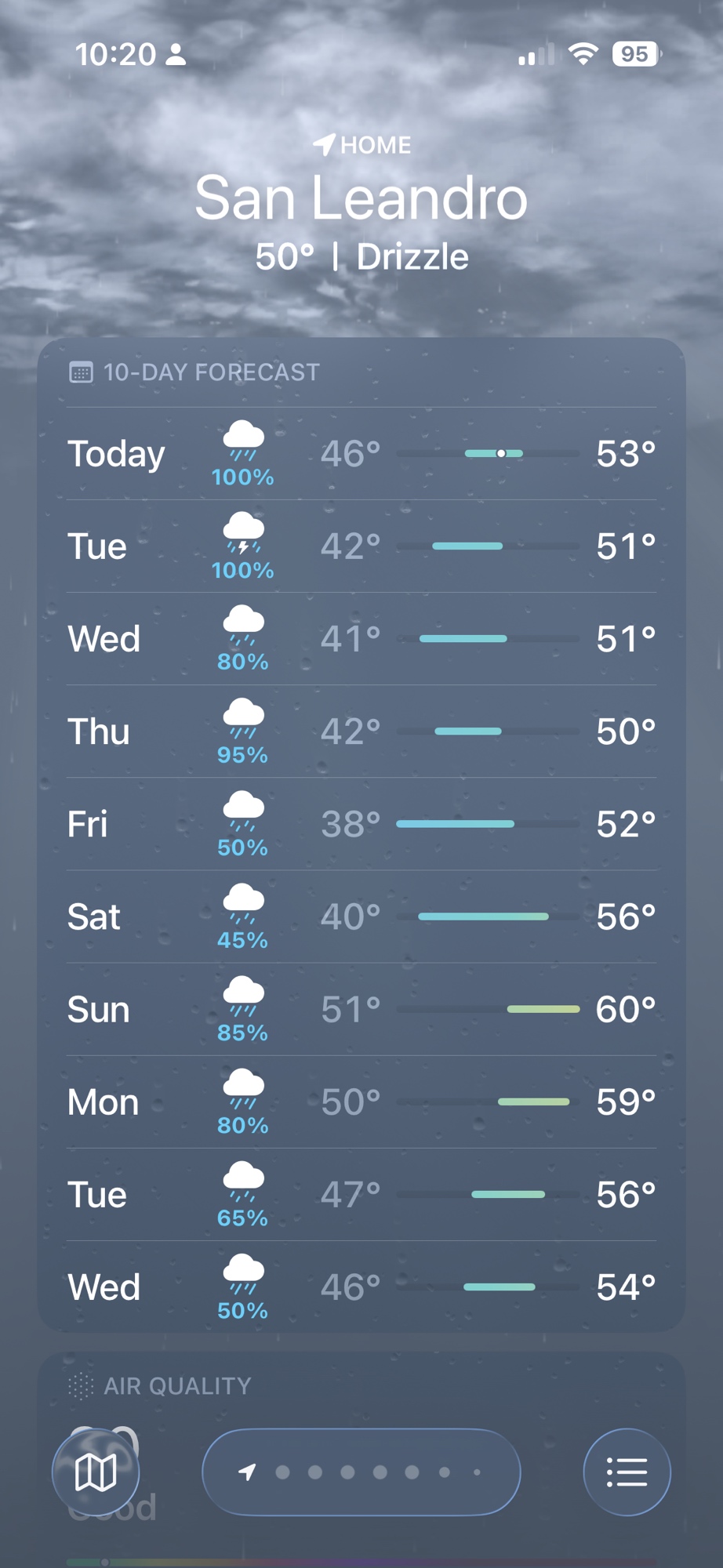The height and width of the screenshot is (1568, 723).
Task: Open the weather map button
Action: coord(96,1472)
